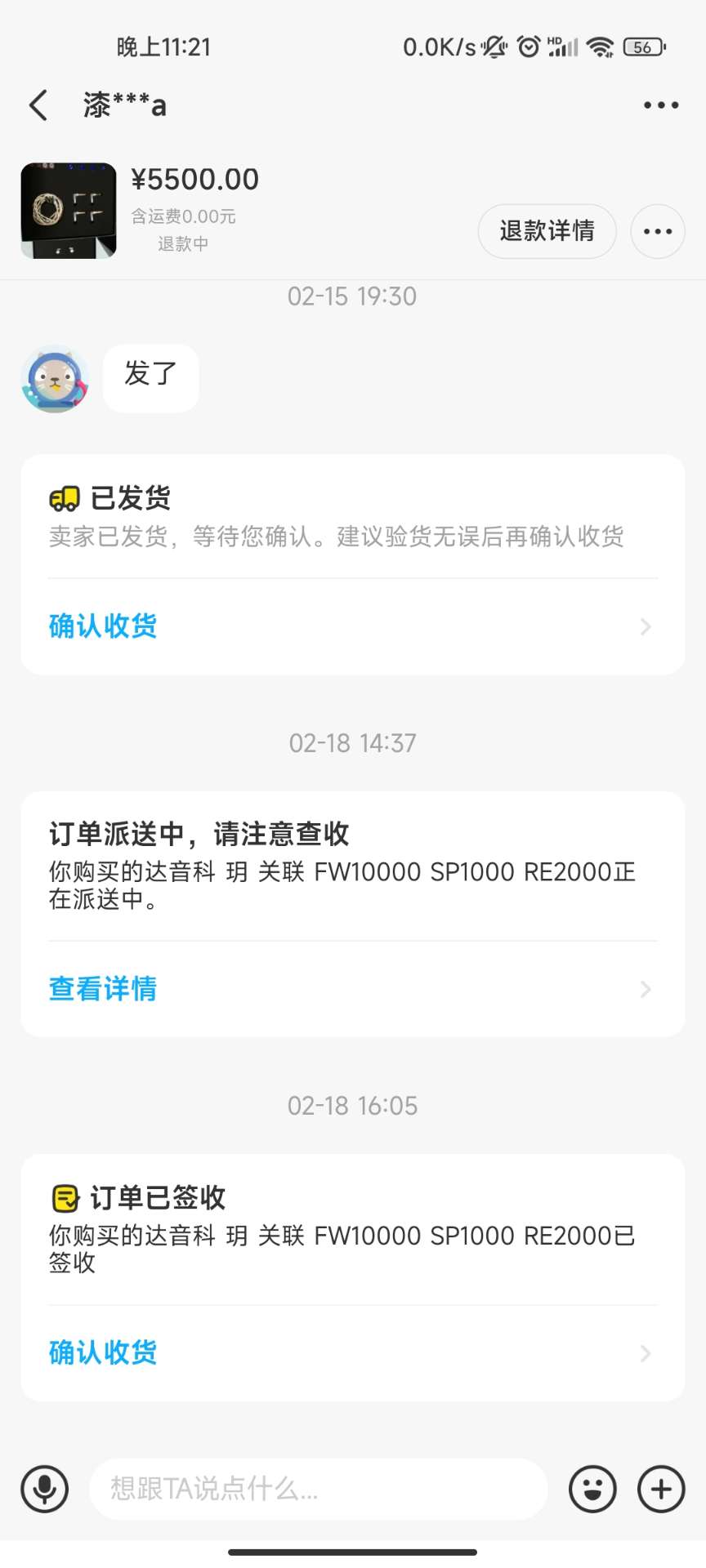Switch to voice input with microphone icon
The height and width of the screenshot is (1568, 706).
point(45,1489)
